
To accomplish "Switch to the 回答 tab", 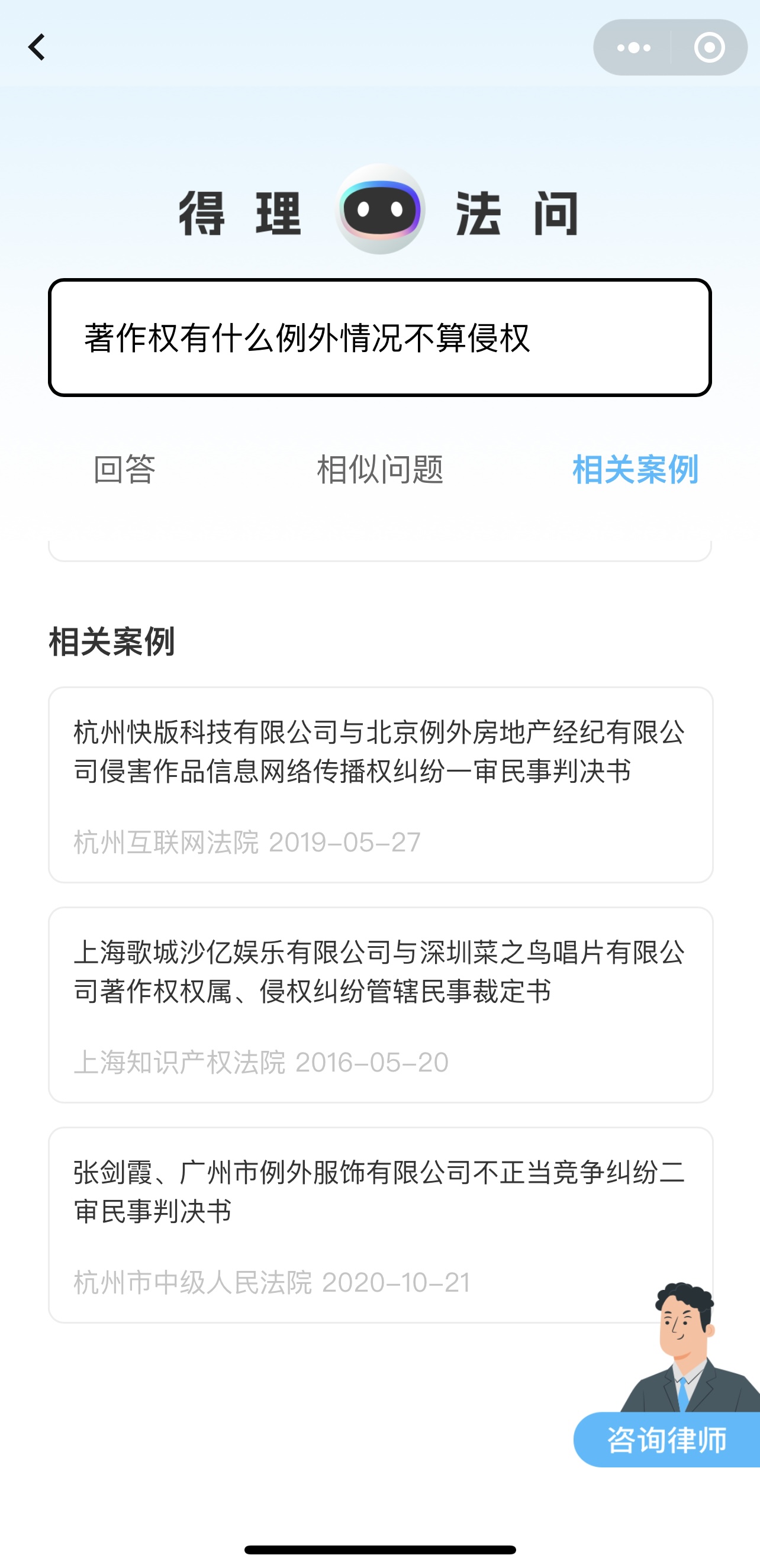I will (125, 470).
